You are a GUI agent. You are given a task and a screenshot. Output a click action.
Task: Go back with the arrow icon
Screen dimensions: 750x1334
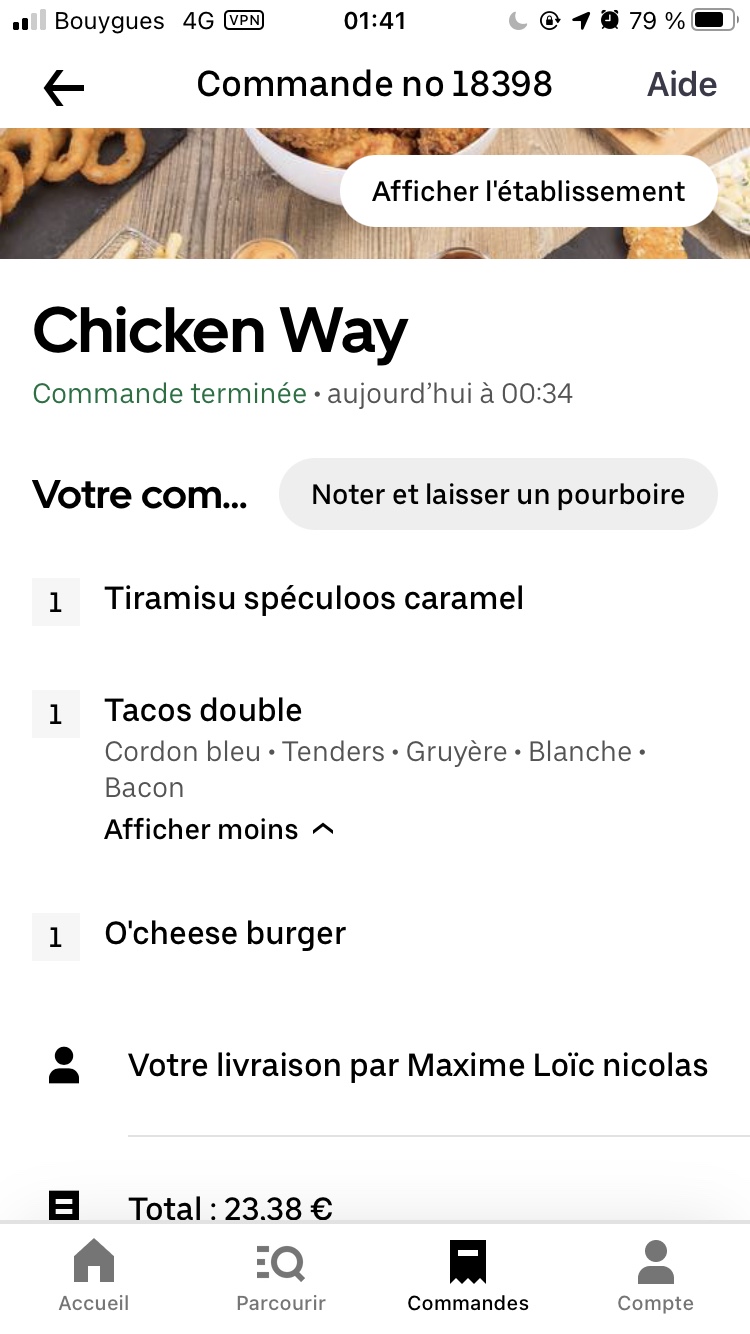[x=64, y=88]
